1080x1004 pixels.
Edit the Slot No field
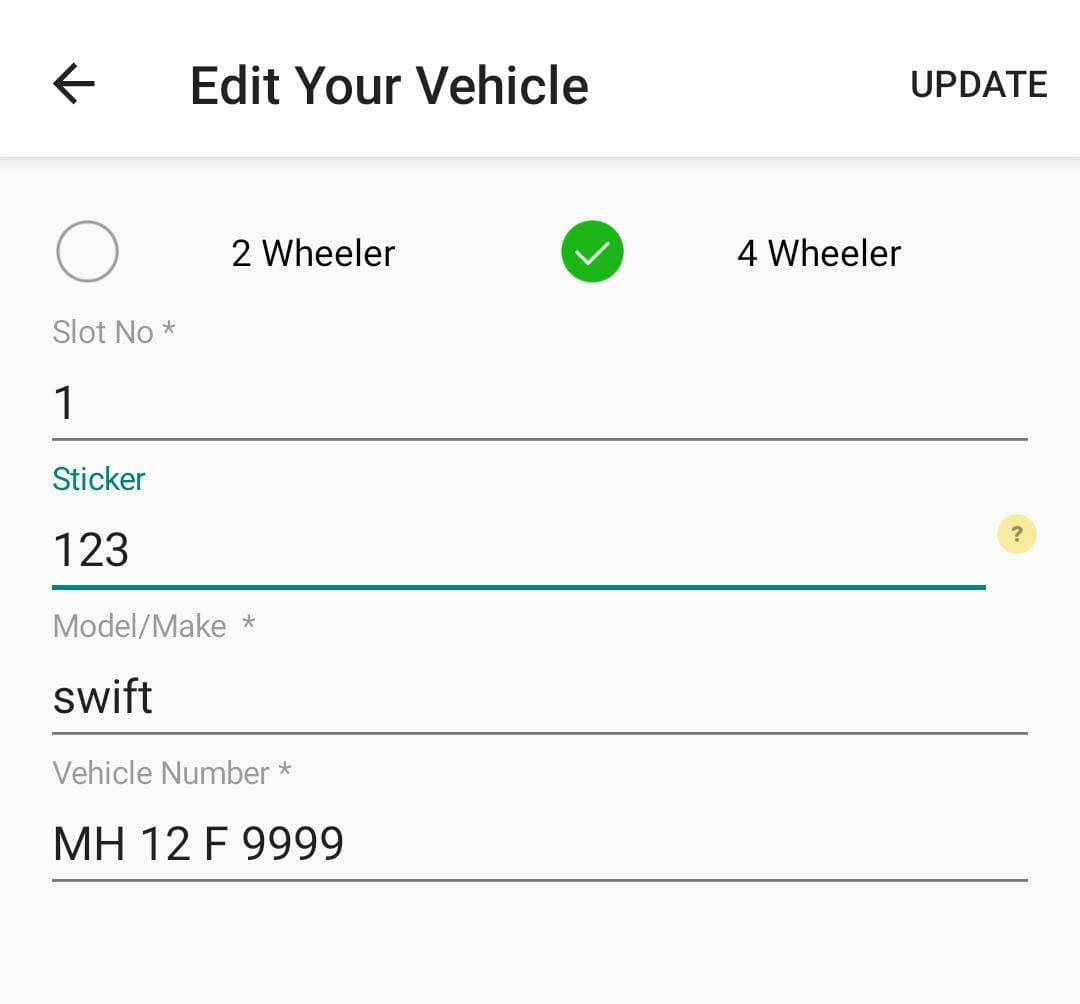coord(539,403)
